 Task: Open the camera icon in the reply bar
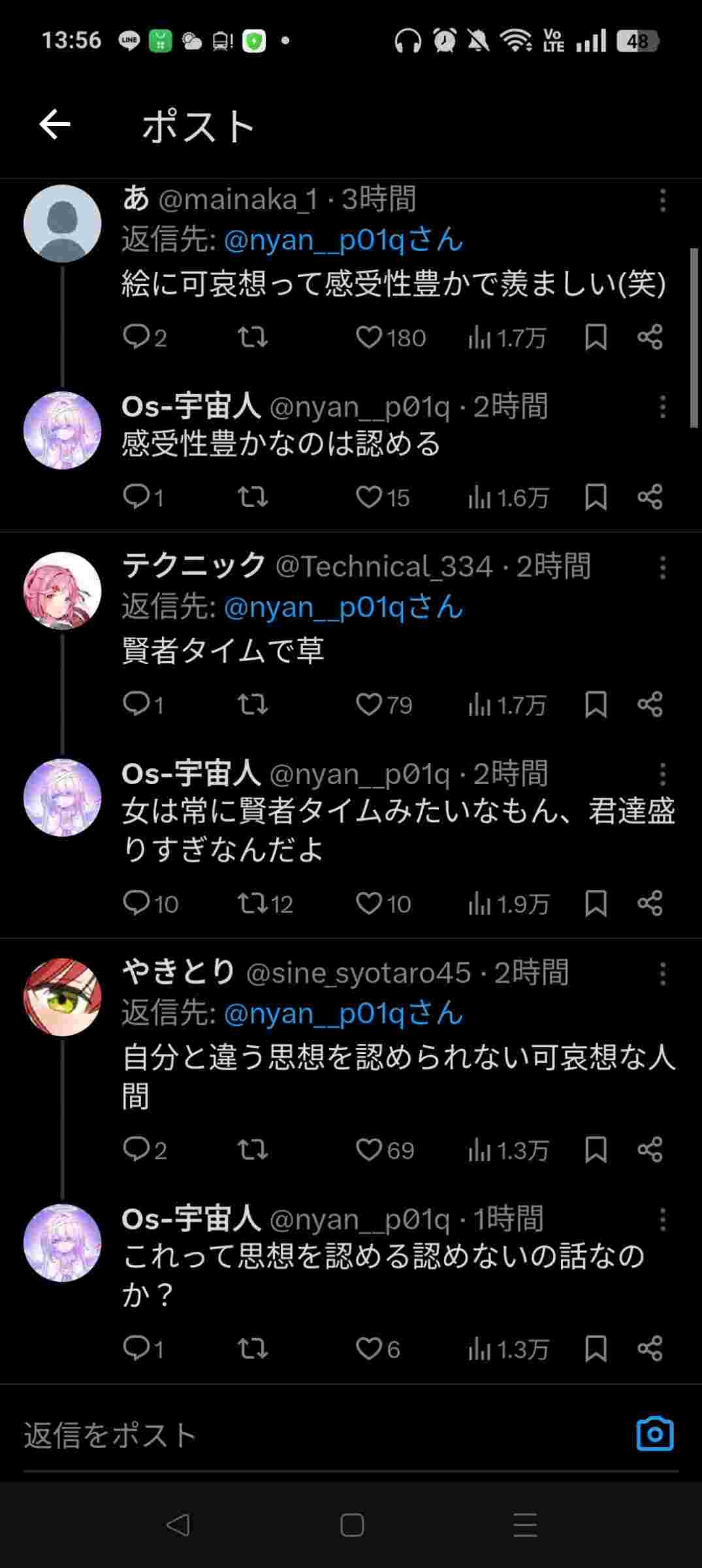[x=654, y=1435]
